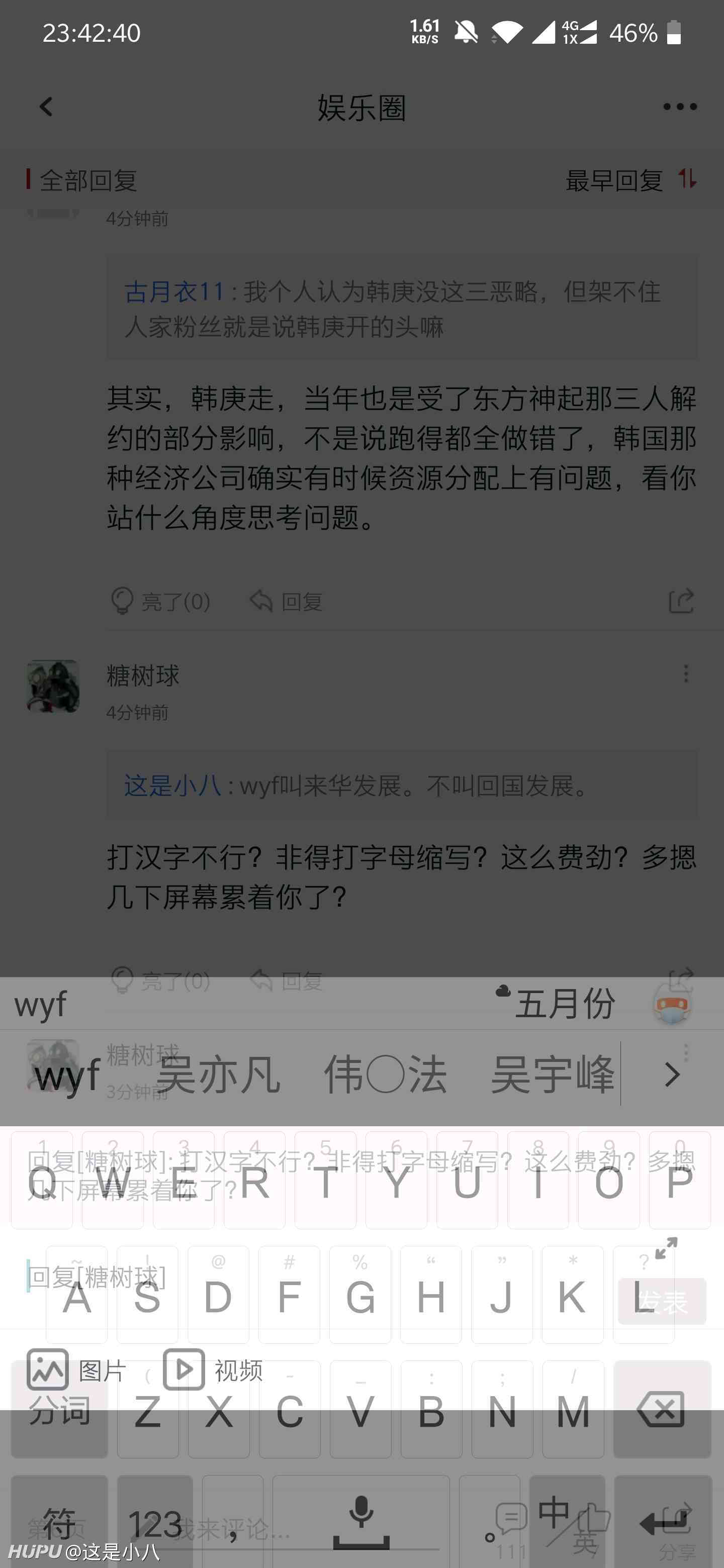Open 糖树球's avatar profile
The width and height of the screenshot is (724, 1568).
(x=53, y=686)
